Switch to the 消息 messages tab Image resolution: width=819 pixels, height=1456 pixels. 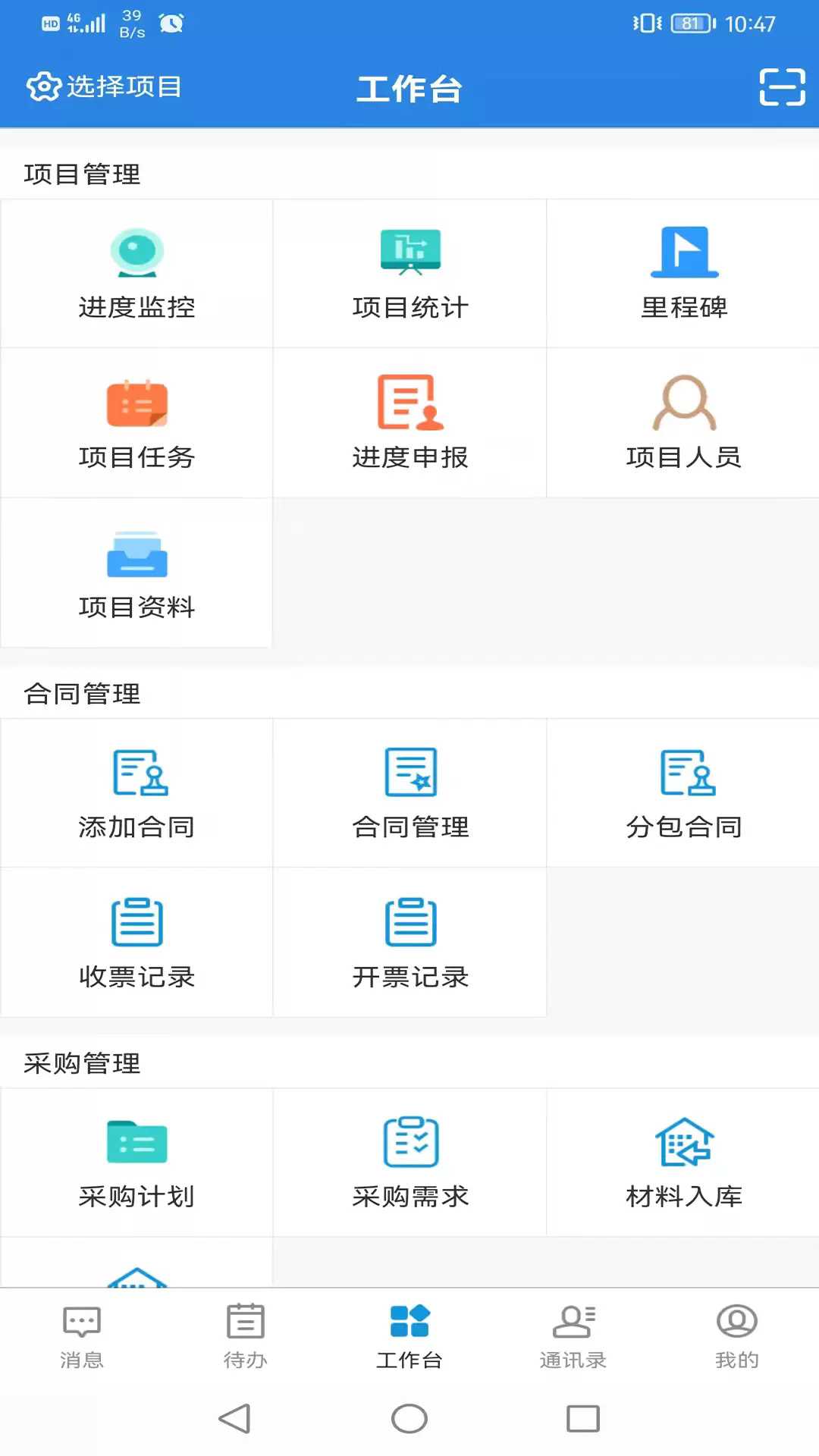pos(80,1337)
